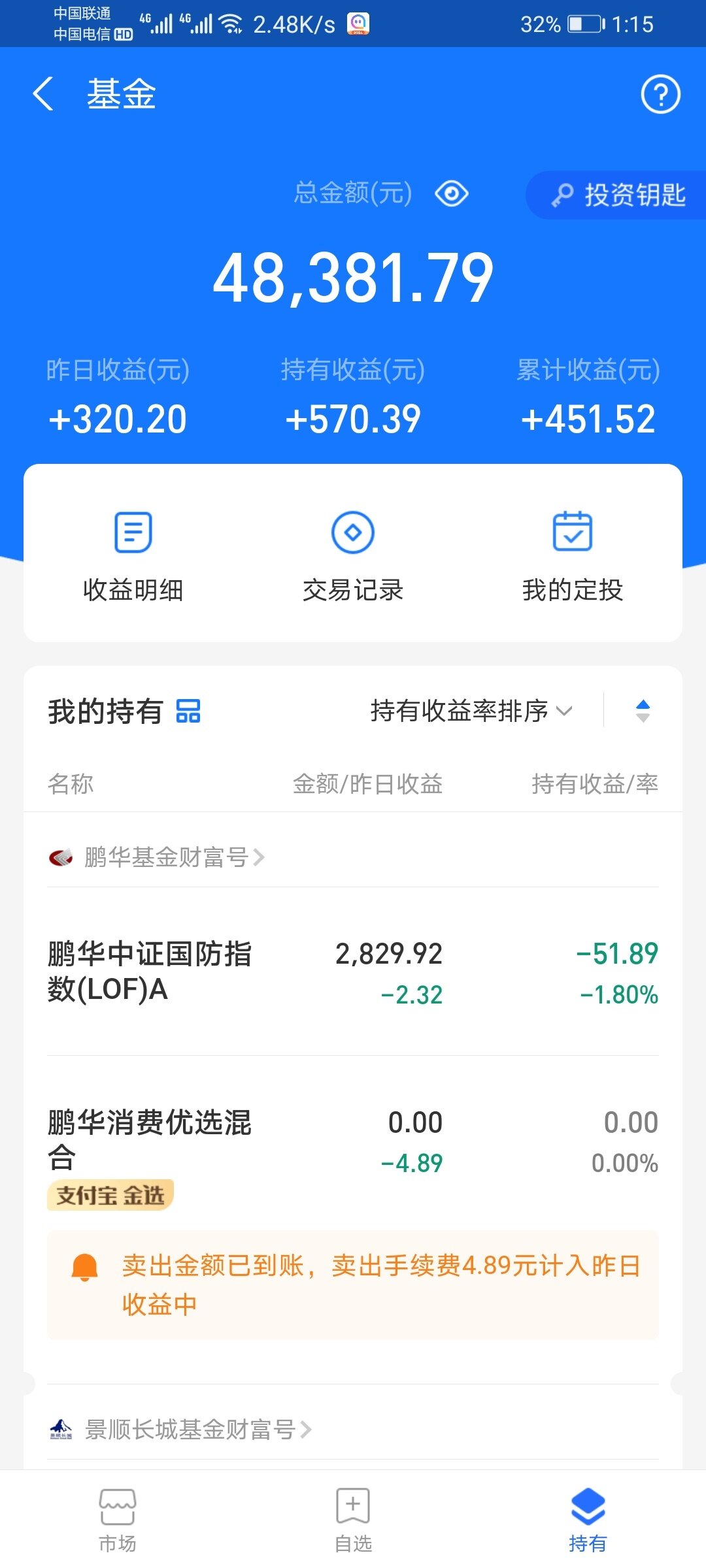
Task: View 交易记录
Action: coord(353,555)
